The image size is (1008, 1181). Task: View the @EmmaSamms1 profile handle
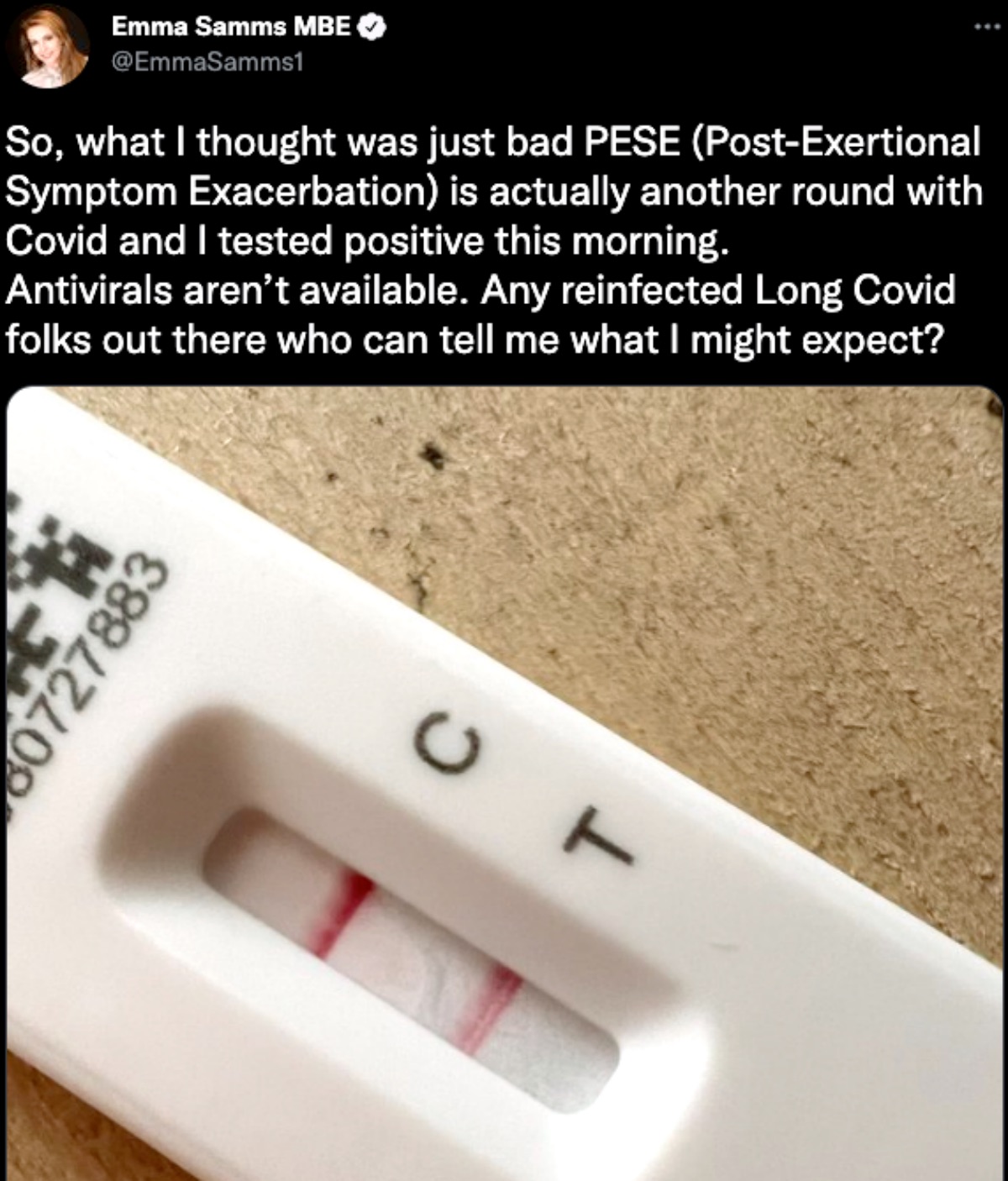click(x=206, y=61)
